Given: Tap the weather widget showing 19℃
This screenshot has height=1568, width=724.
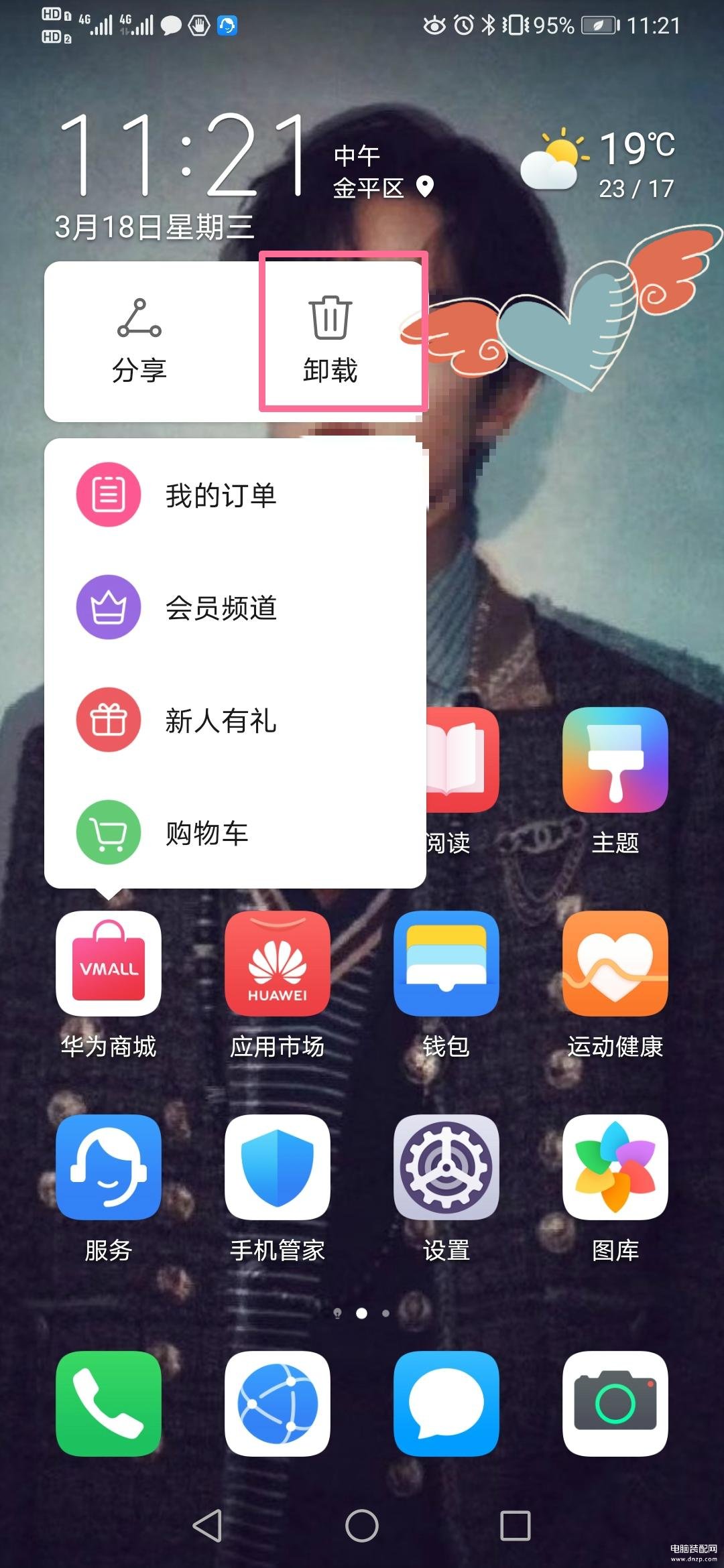Looking at the screenshot, I should tap(598, 164).
